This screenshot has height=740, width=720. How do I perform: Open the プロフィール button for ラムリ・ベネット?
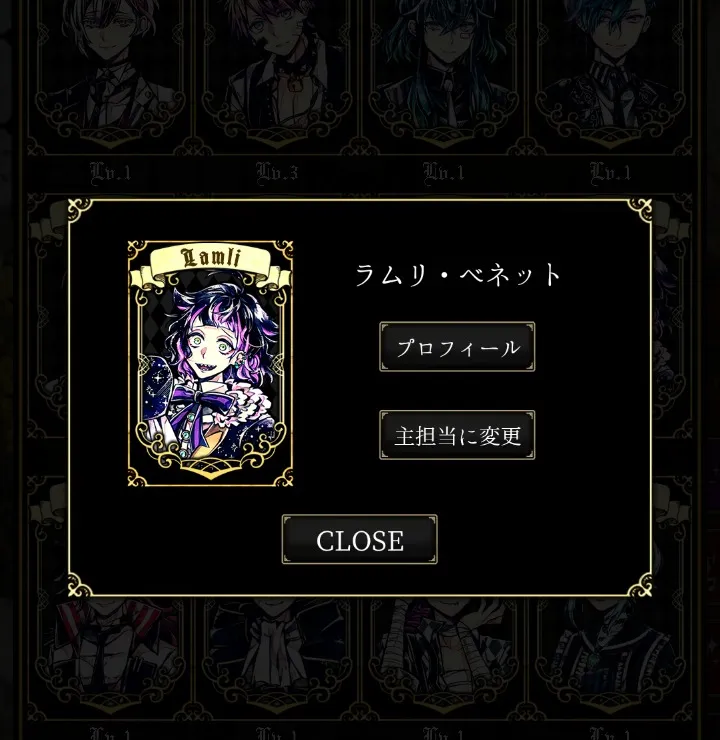457,347
